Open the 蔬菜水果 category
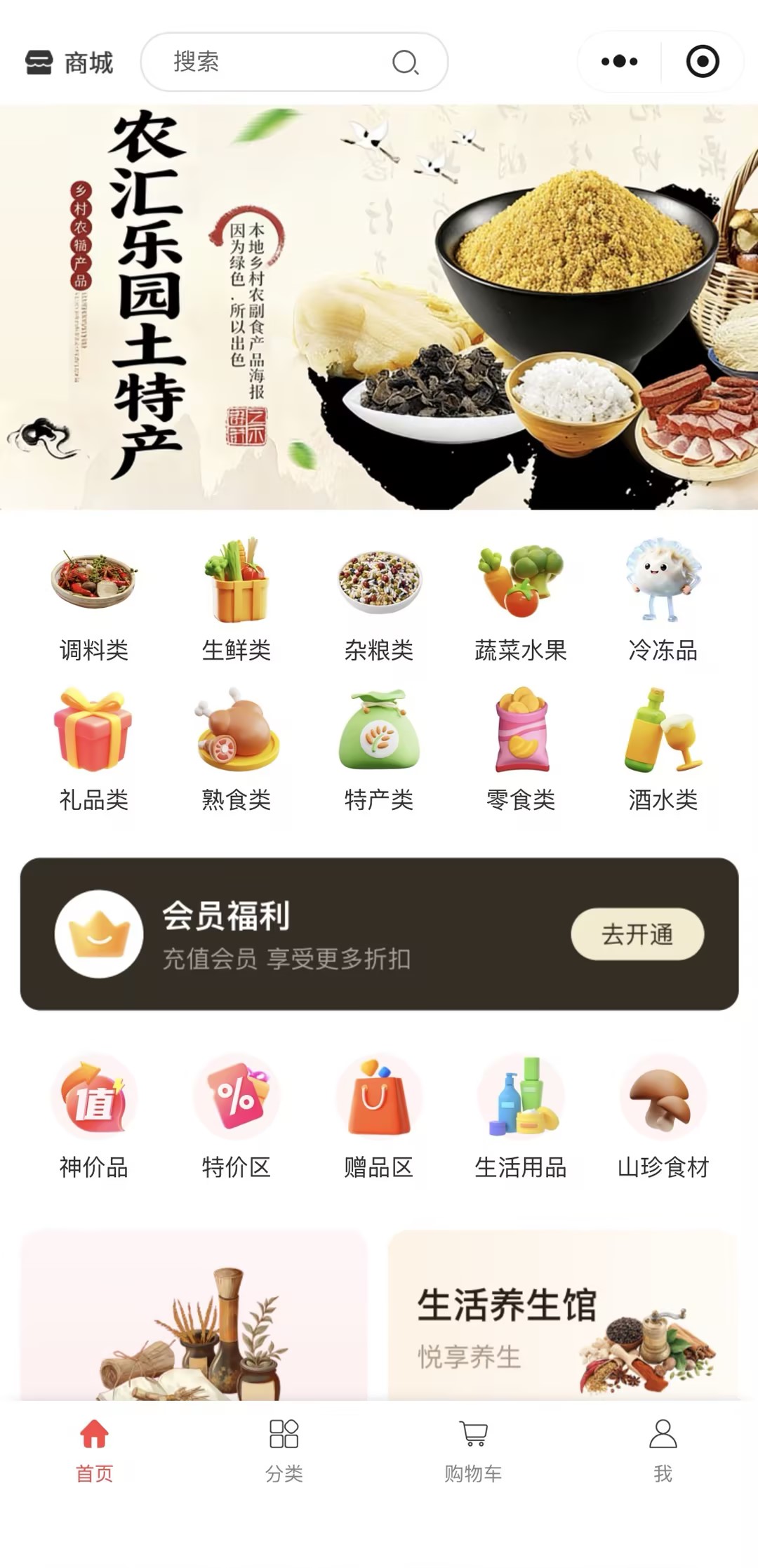The height and width of the screenshot is (1568, 758). click(x=521, y=600)
